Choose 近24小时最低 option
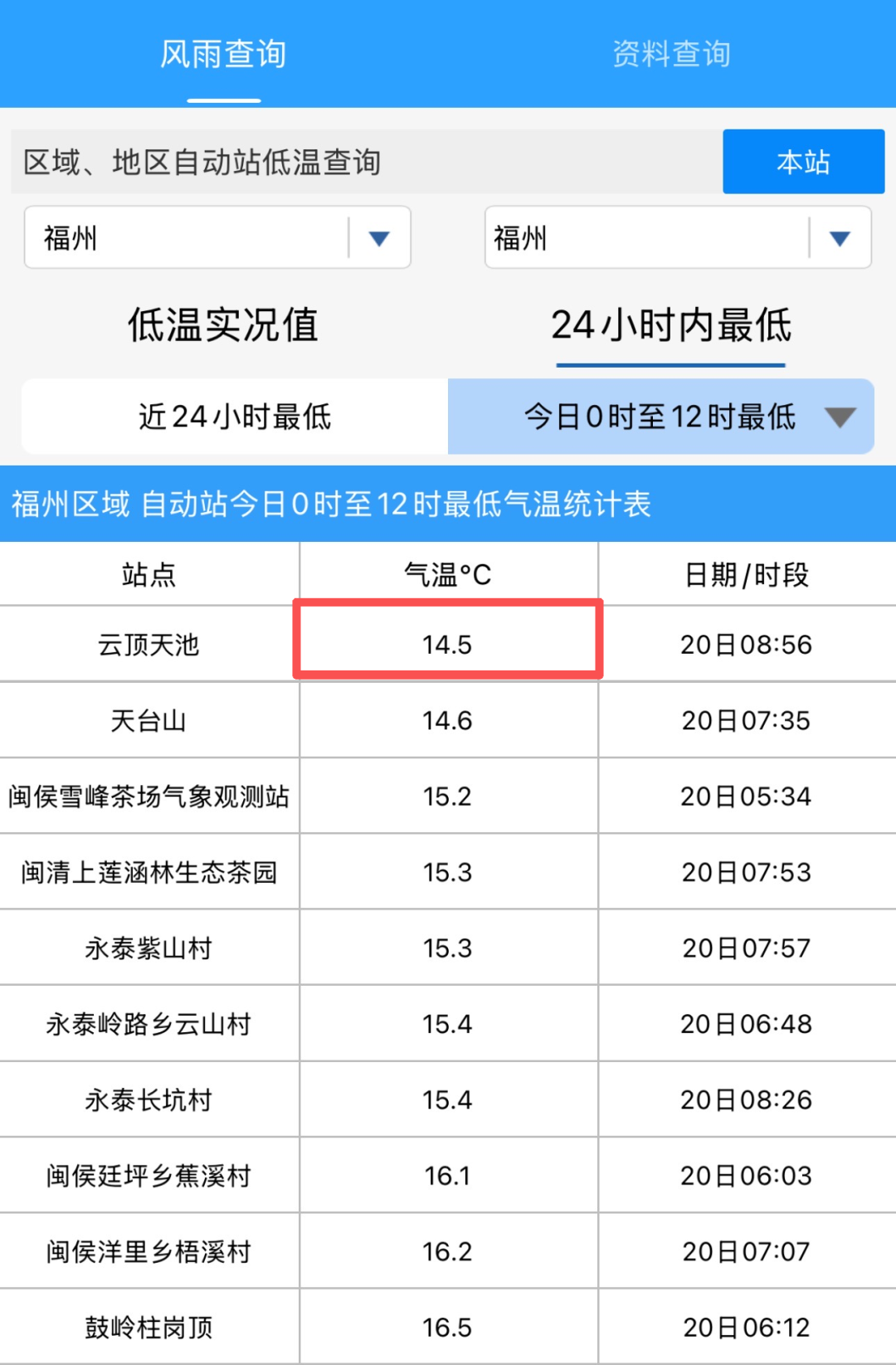This screenshot has height=1365, width=896. (x=235, y=417)
